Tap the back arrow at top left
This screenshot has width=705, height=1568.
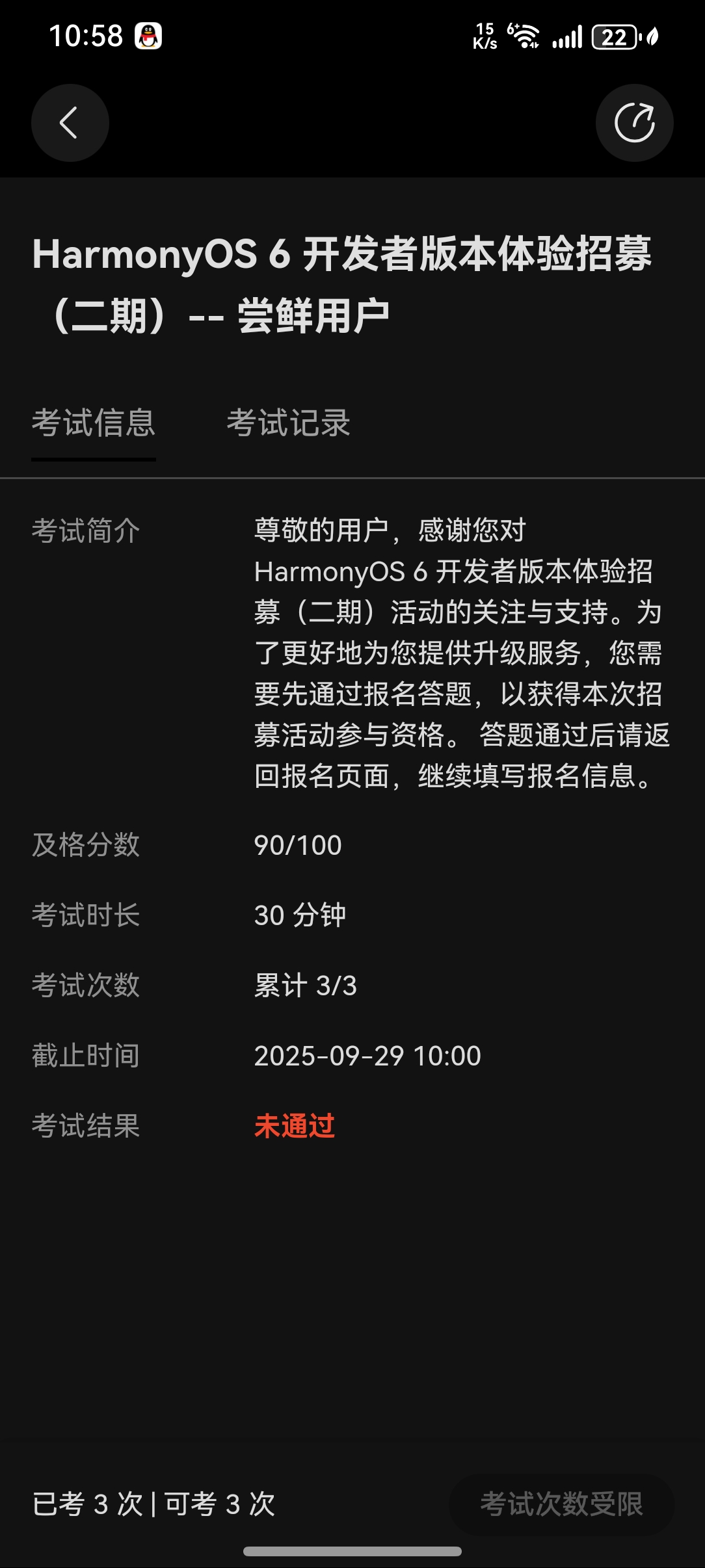[x=70, y=122]
